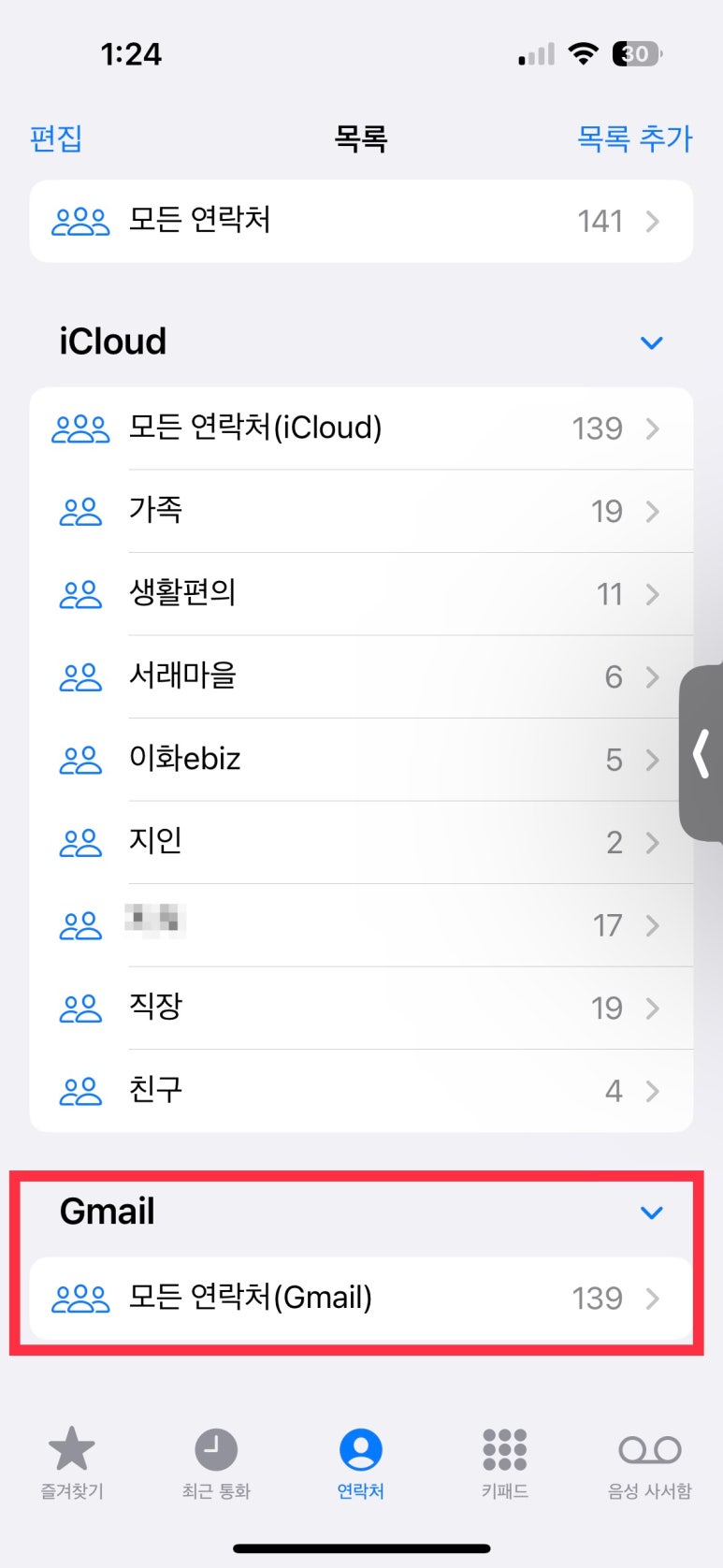Open the 이화ebiz list

point(361,760)
